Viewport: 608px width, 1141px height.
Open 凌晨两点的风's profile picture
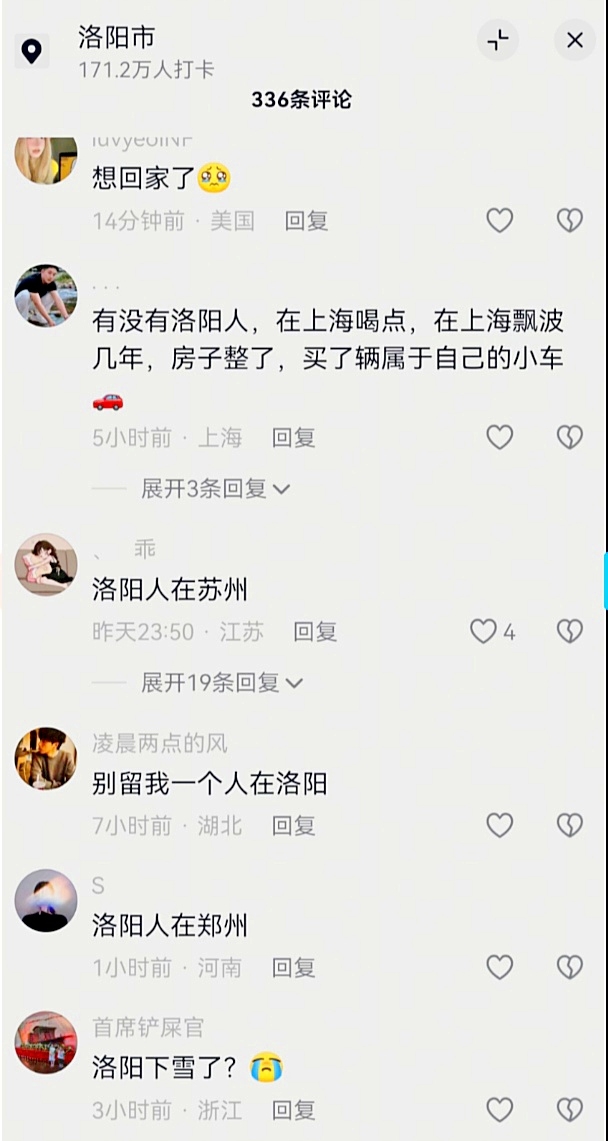pyautogui.click(x=46, y=759)
